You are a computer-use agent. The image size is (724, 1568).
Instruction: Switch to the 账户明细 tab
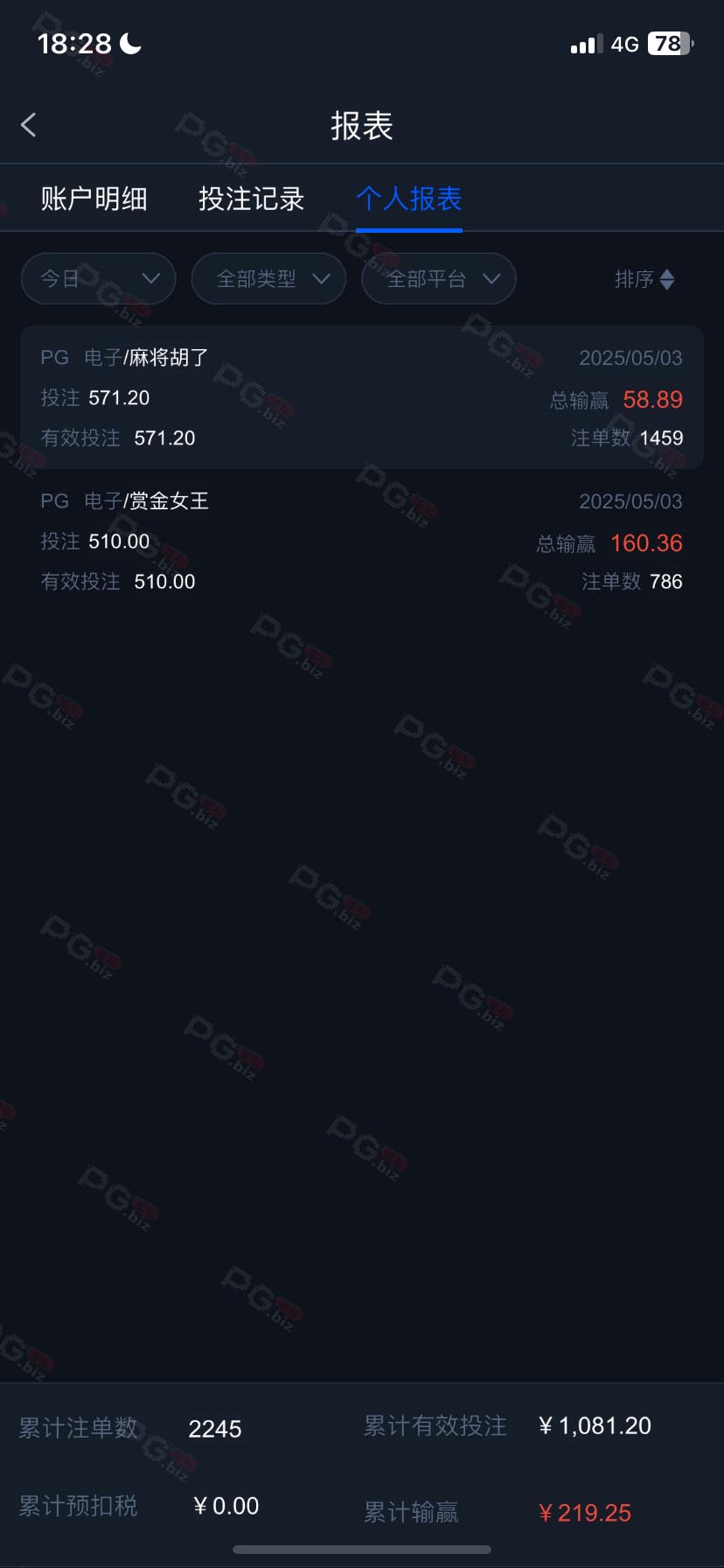click(x=94, y=199)
